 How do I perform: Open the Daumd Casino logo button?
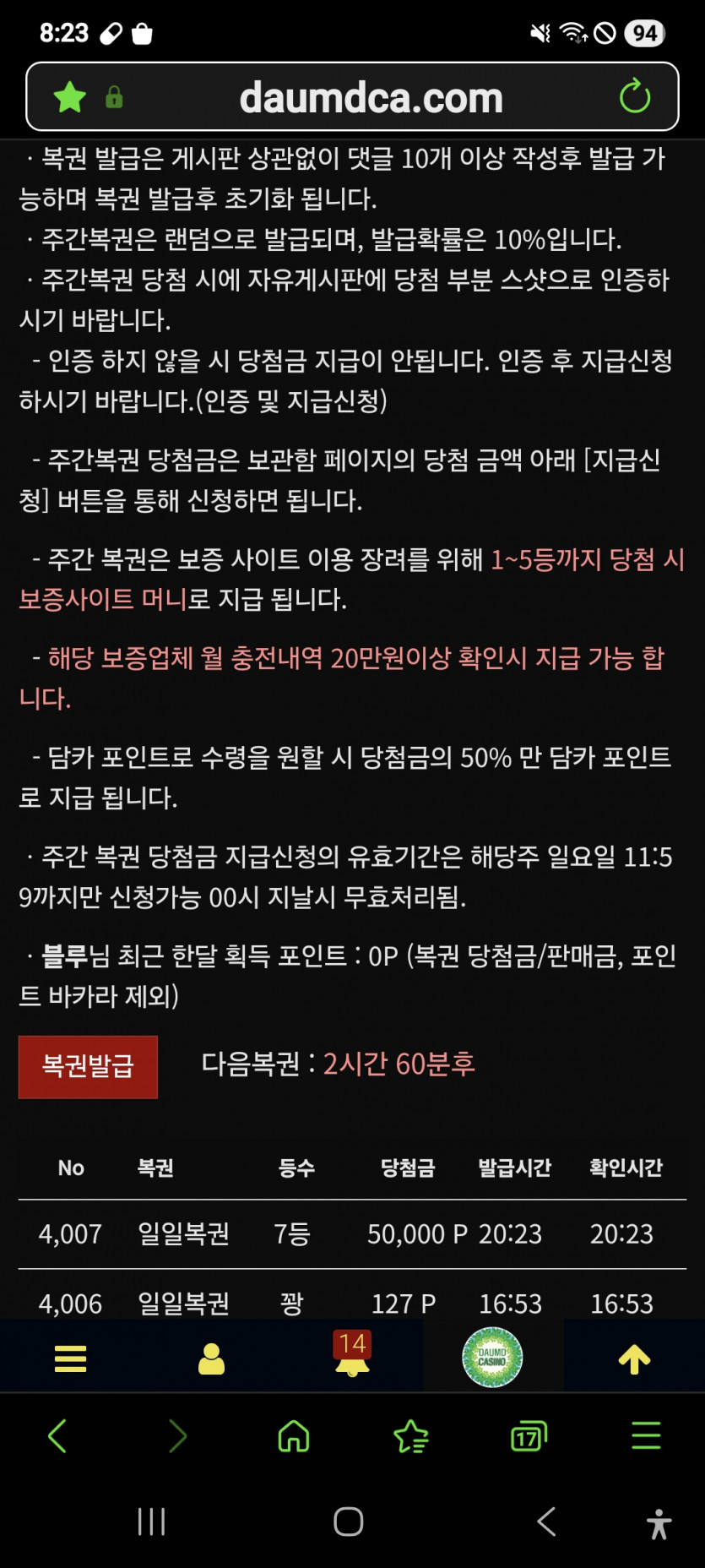click(492, 1358)
